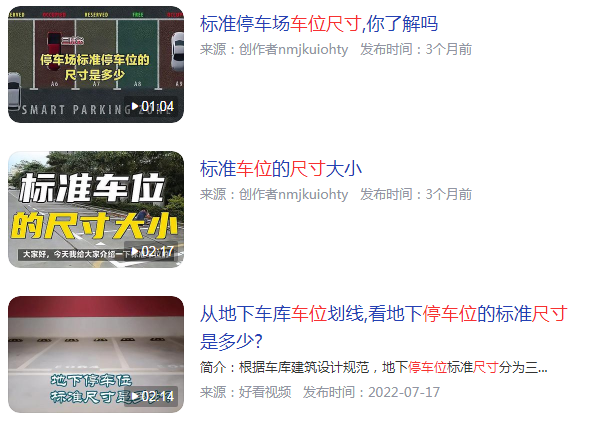Play the 01:04 parking space video thumbnail
The width and height of the screenshot is (608, 421).
96,65
